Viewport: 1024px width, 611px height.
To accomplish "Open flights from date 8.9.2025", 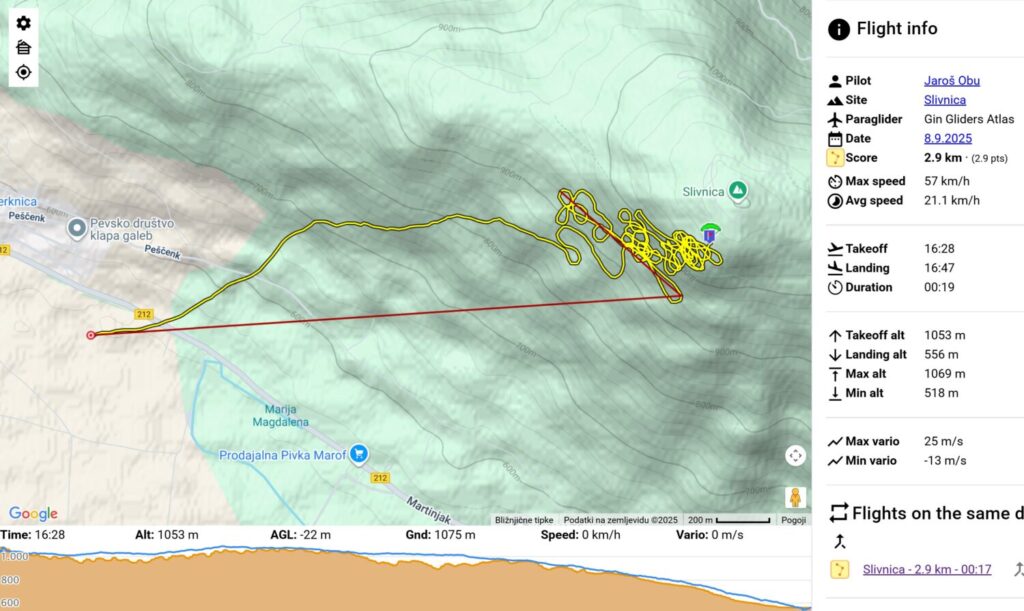I will click(947, 139).
